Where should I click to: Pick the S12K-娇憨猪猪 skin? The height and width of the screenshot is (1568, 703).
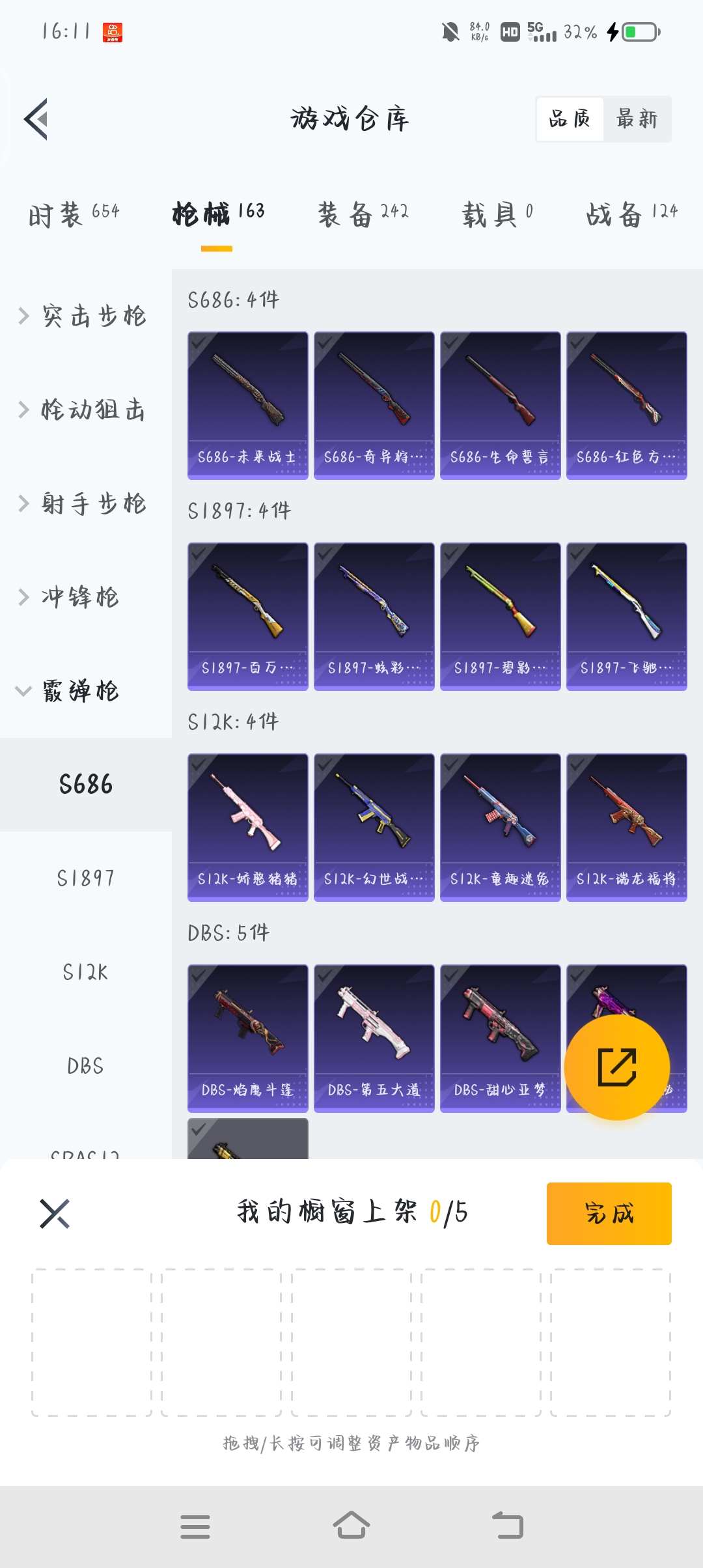point(247,827)
